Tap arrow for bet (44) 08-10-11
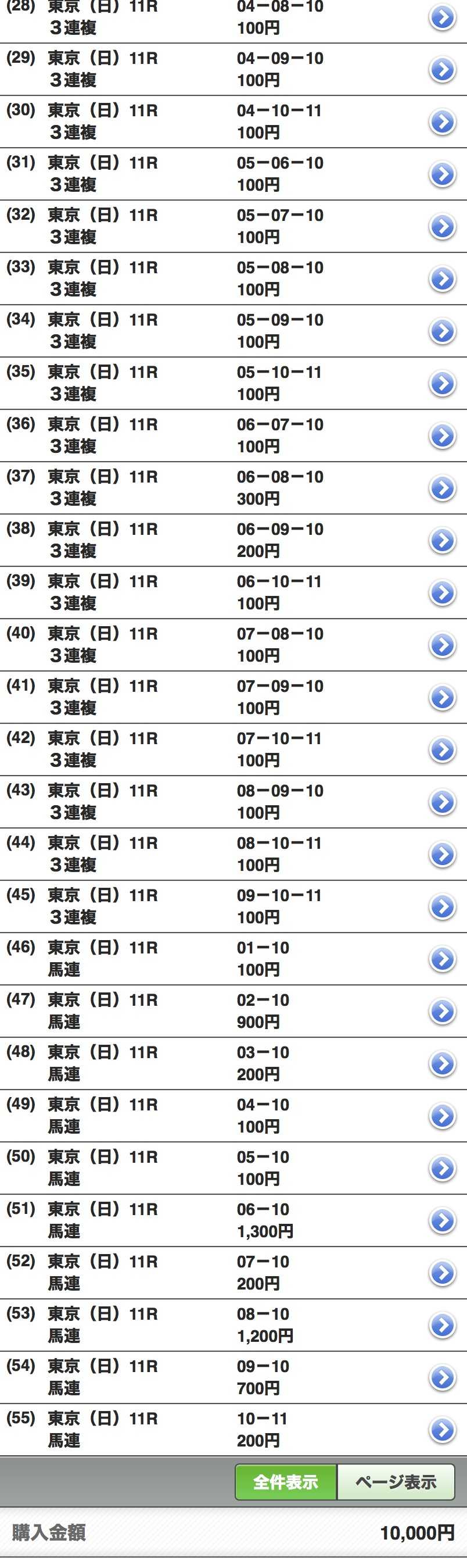Viewport: 467px width, 1568px height. (442, 855)
